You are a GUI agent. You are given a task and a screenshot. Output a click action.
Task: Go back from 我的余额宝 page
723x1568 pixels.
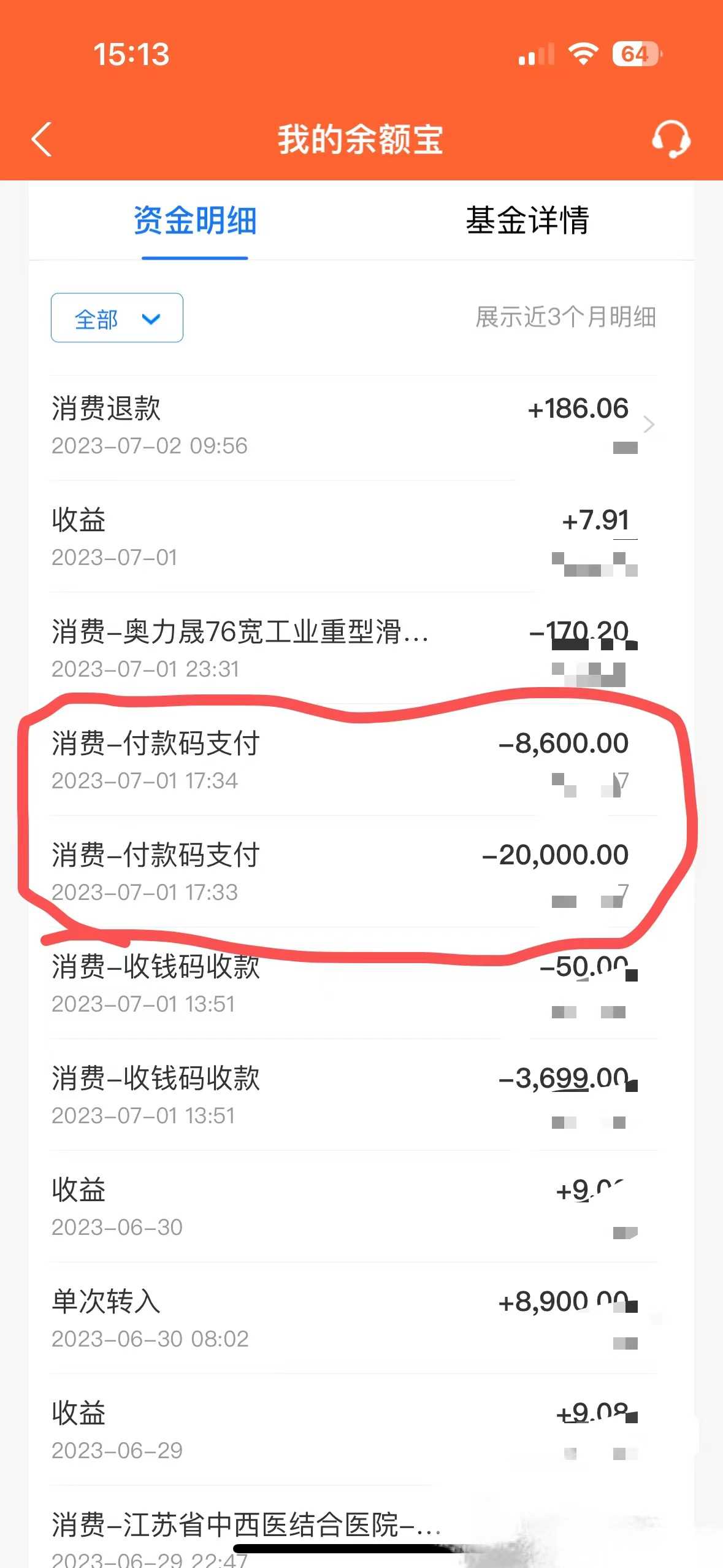42,140
